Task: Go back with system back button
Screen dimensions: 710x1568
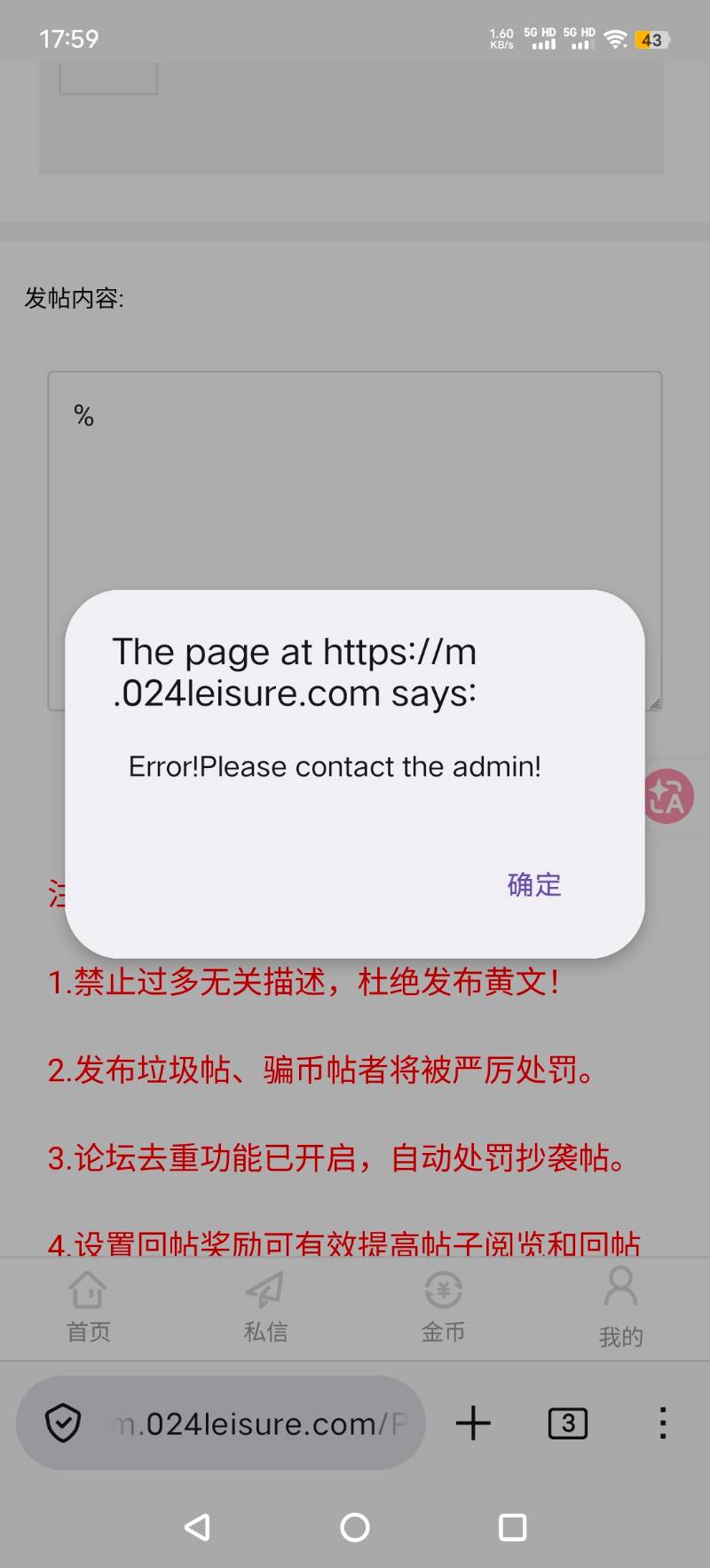Action: (197, 1526)
